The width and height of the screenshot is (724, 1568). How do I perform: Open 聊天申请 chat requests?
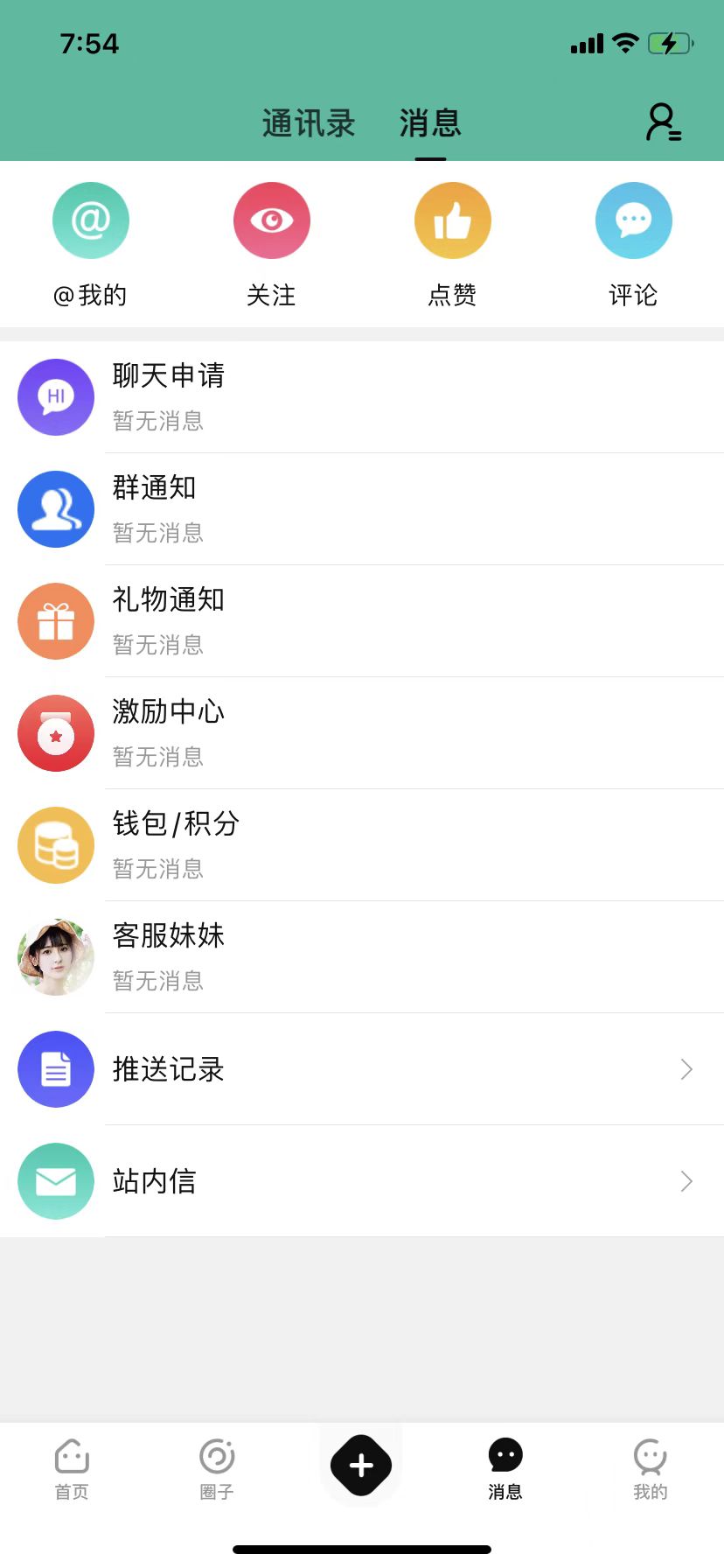point(362,397)
